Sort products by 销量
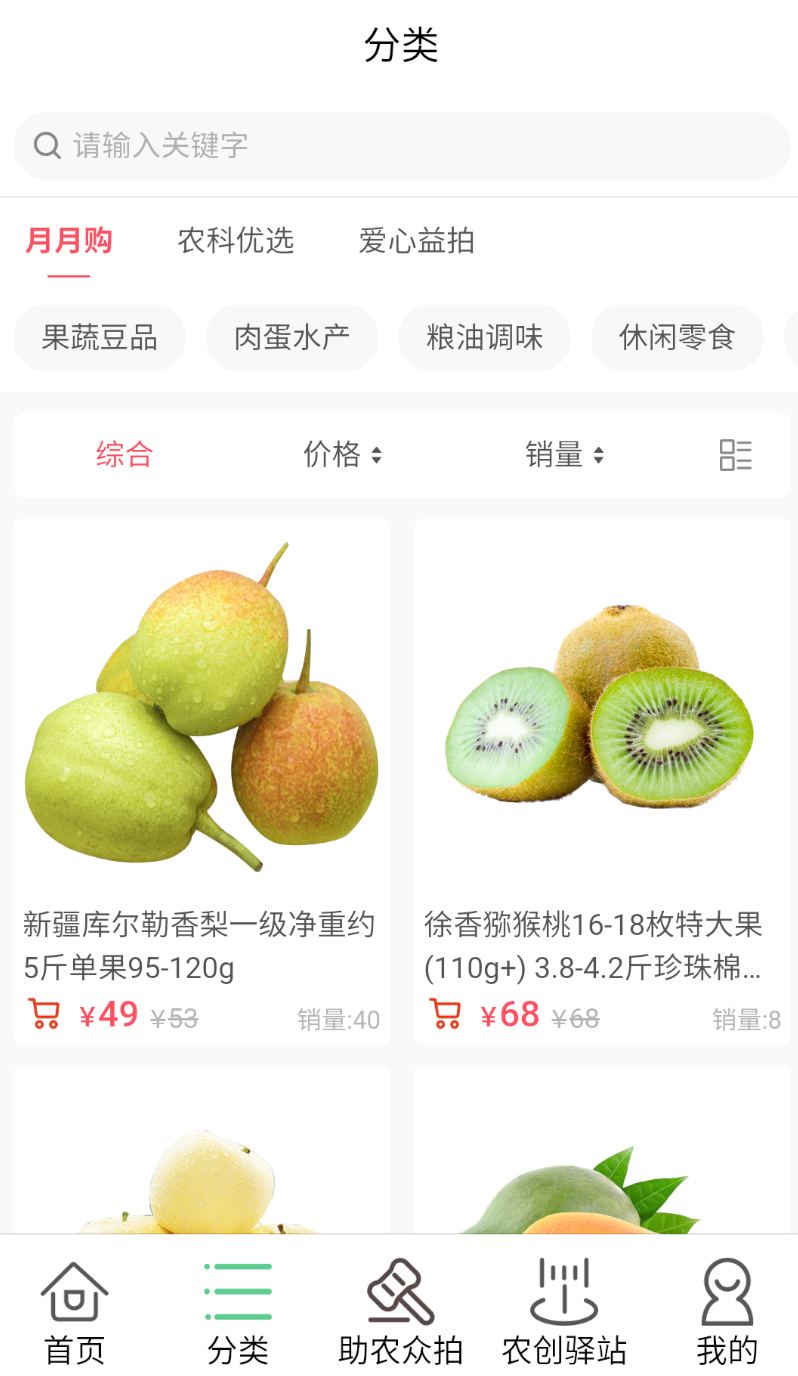 565,455
